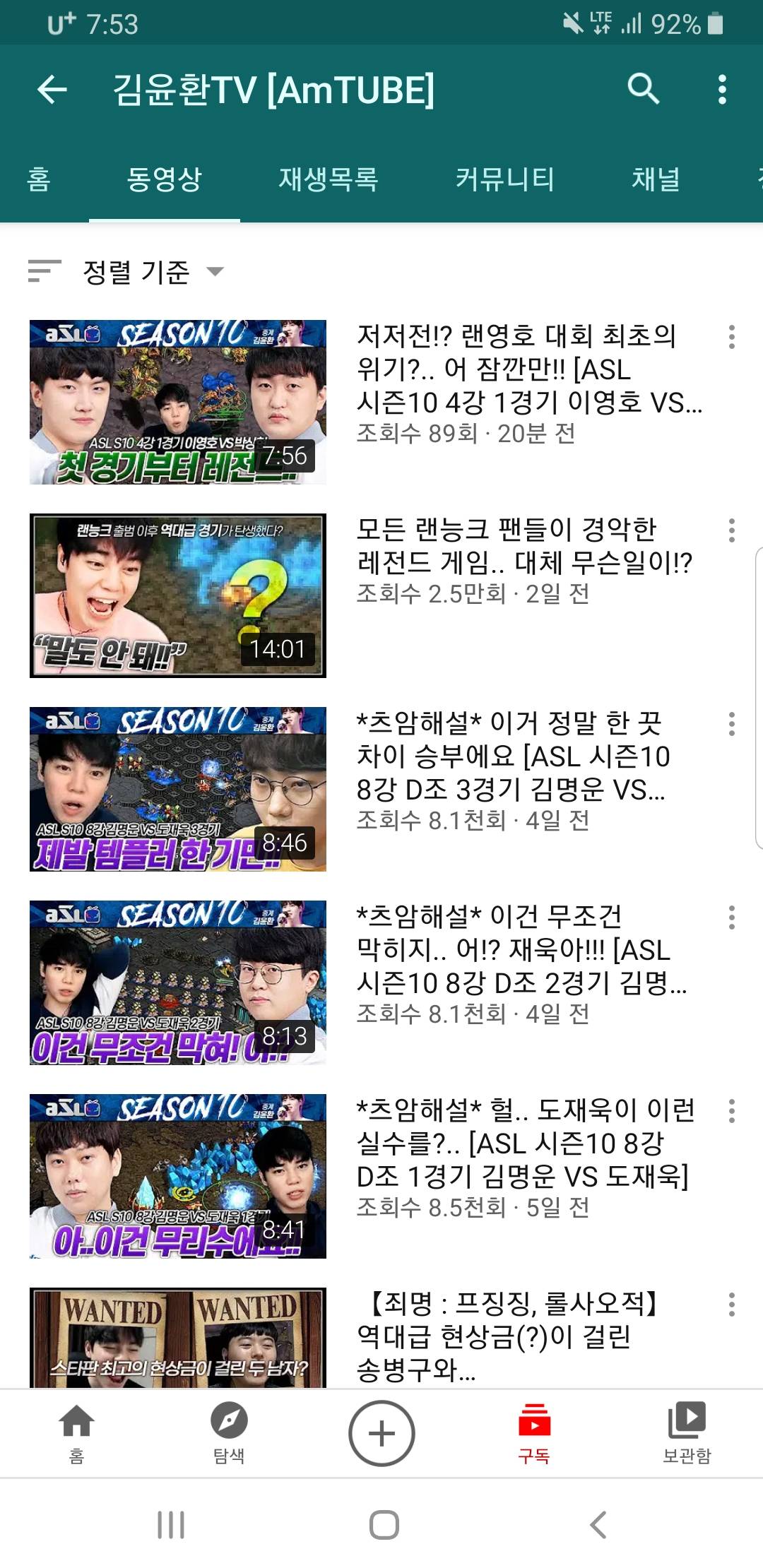Tap the plus button to create

381,1434
